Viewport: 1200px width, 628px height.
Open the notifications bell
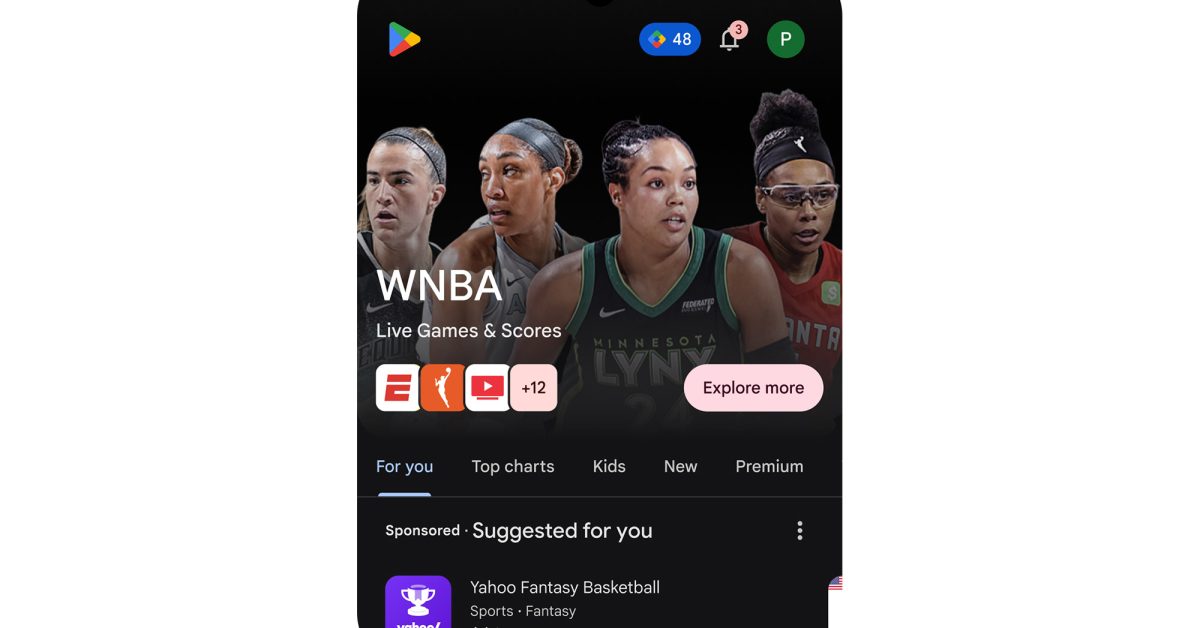tap(730, 40)
